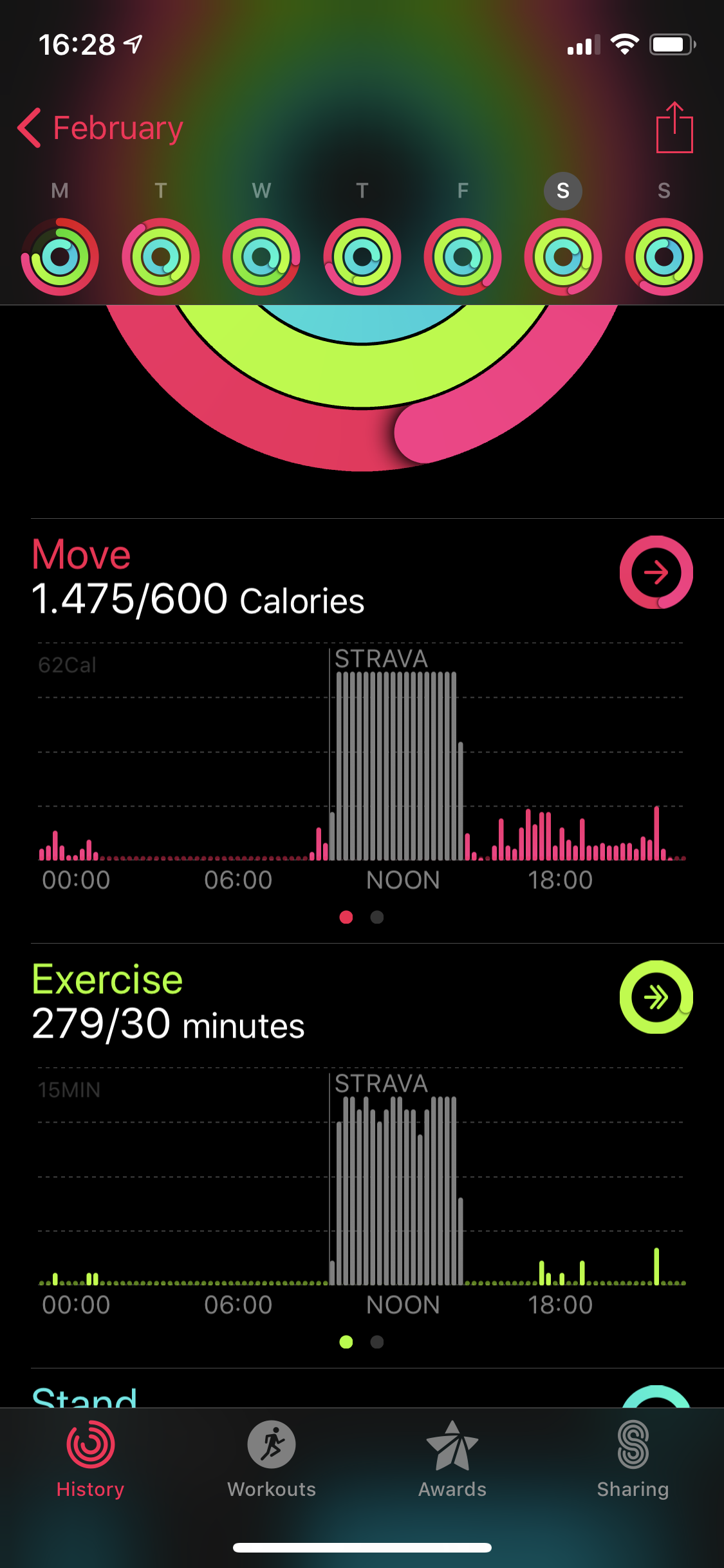Jump to Sunday's activity rings

coord(664,257)
